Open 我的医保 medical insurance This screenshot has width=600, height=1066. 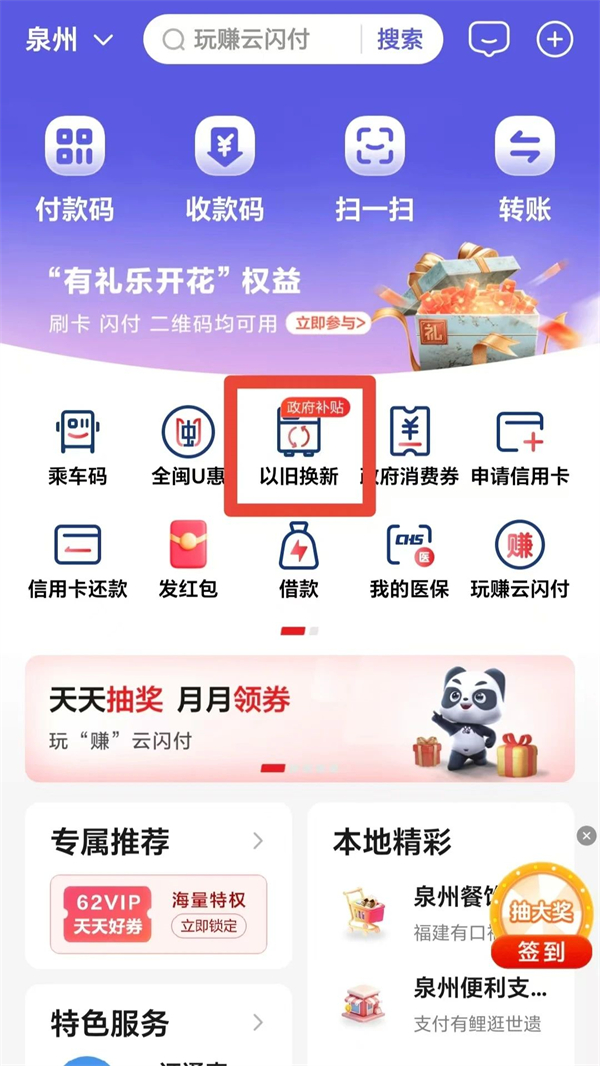(x=409, y=560)
